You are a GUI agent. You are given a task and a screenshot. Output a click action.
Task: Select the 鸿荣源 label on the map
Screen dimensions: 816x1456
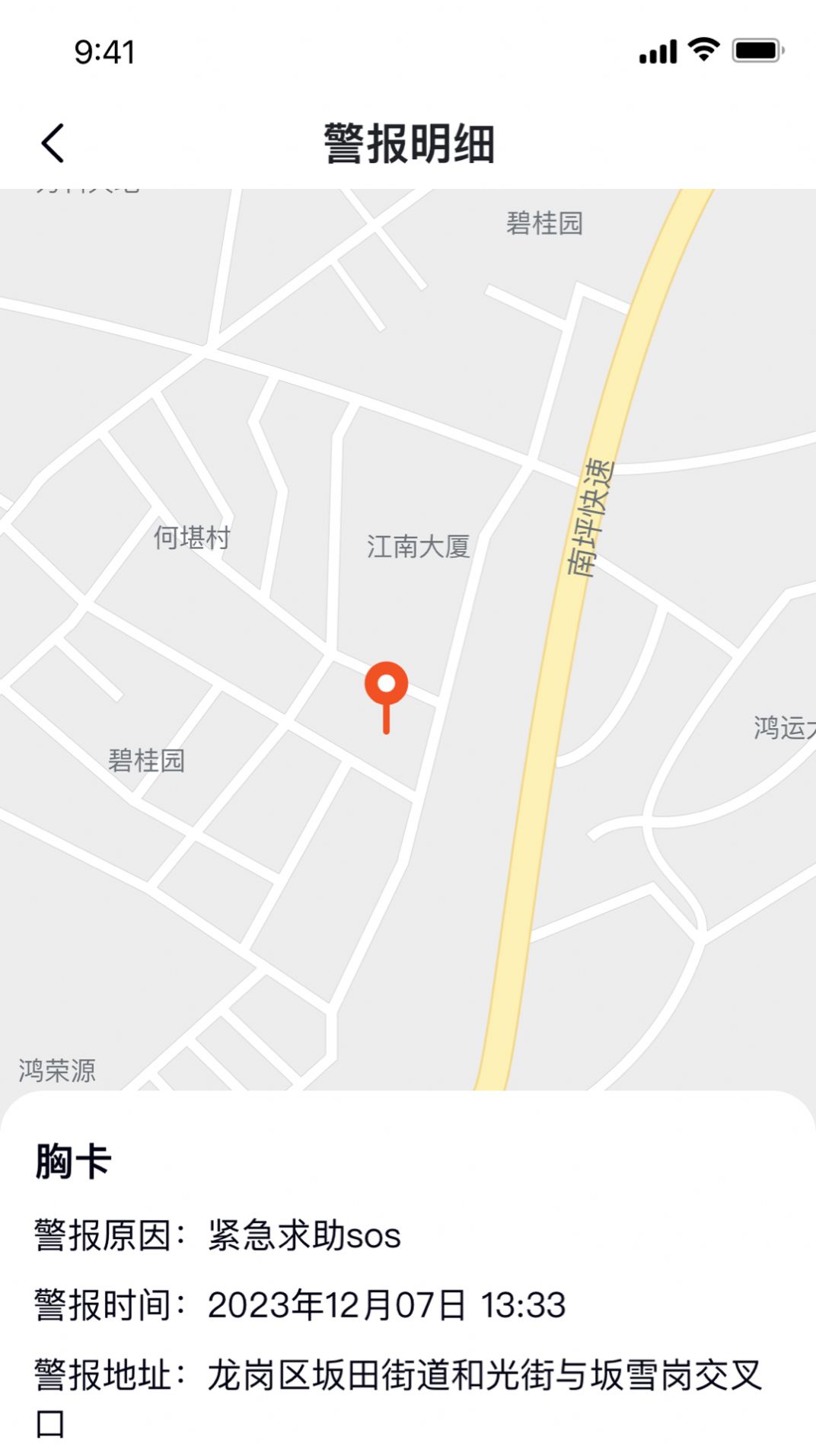click(56, 1068)
